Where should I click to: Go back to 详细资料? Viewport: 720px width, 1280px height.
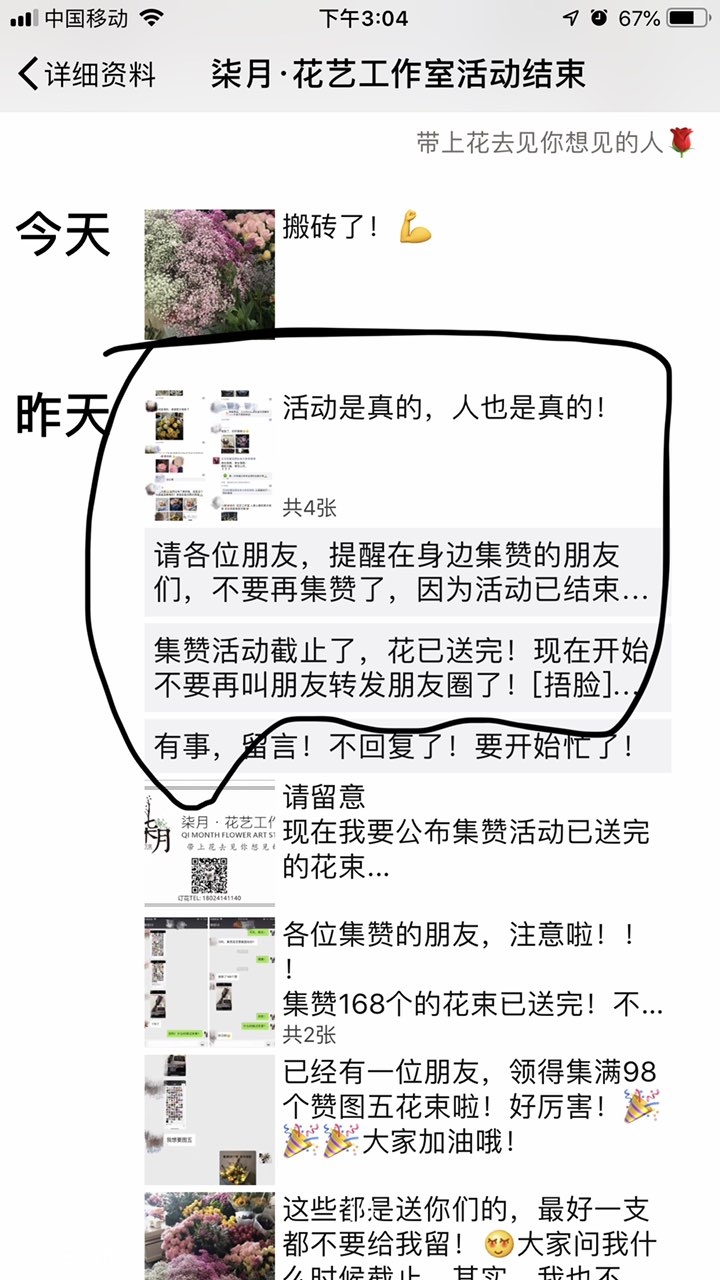coord(88,74)
